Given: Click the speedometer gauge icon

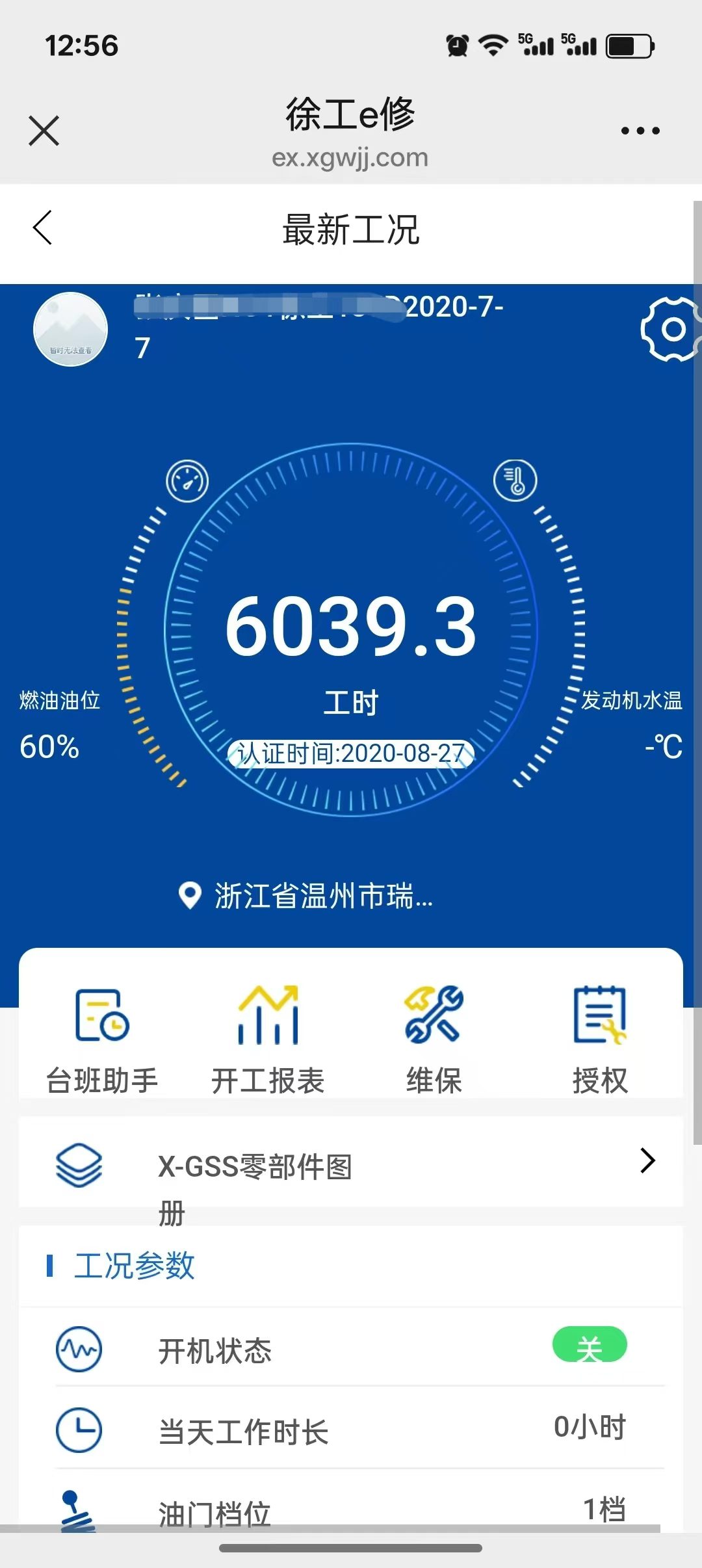Looking at the screenshot, I should pyautogui.click(x=187, y=481).
